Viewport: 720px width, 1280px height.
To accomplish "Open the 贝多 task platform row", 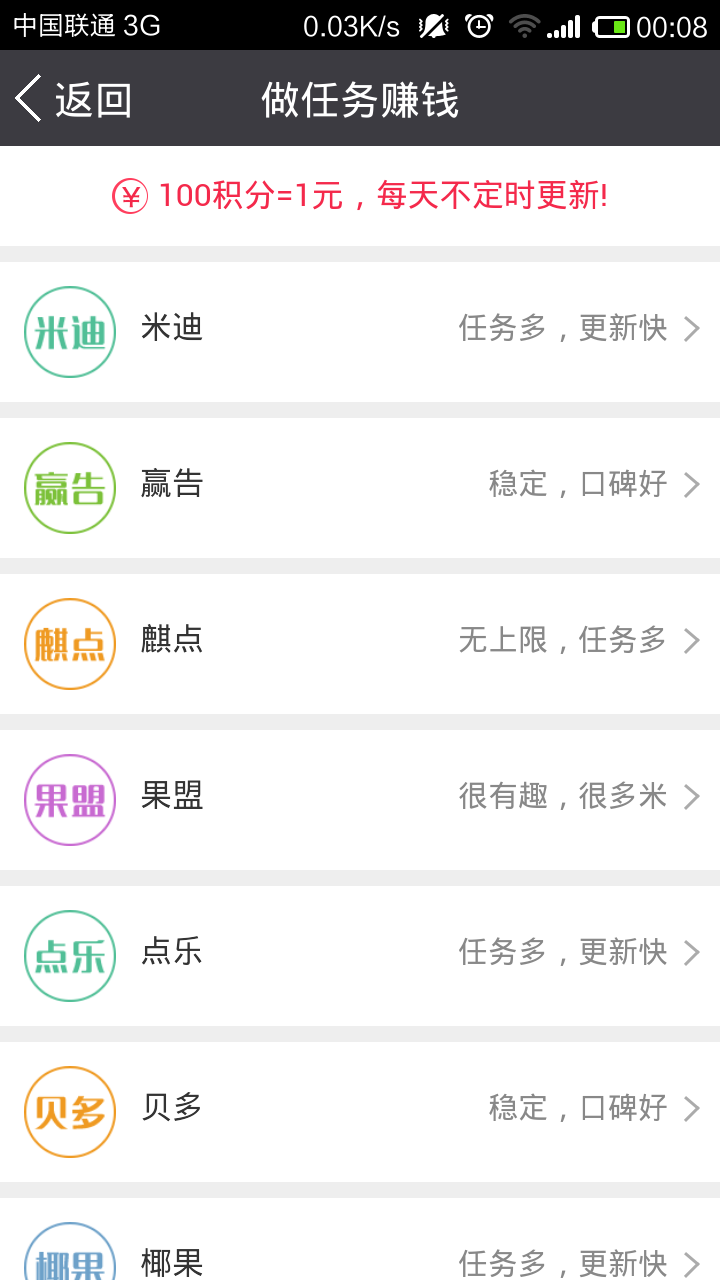I will point(360,1112).
